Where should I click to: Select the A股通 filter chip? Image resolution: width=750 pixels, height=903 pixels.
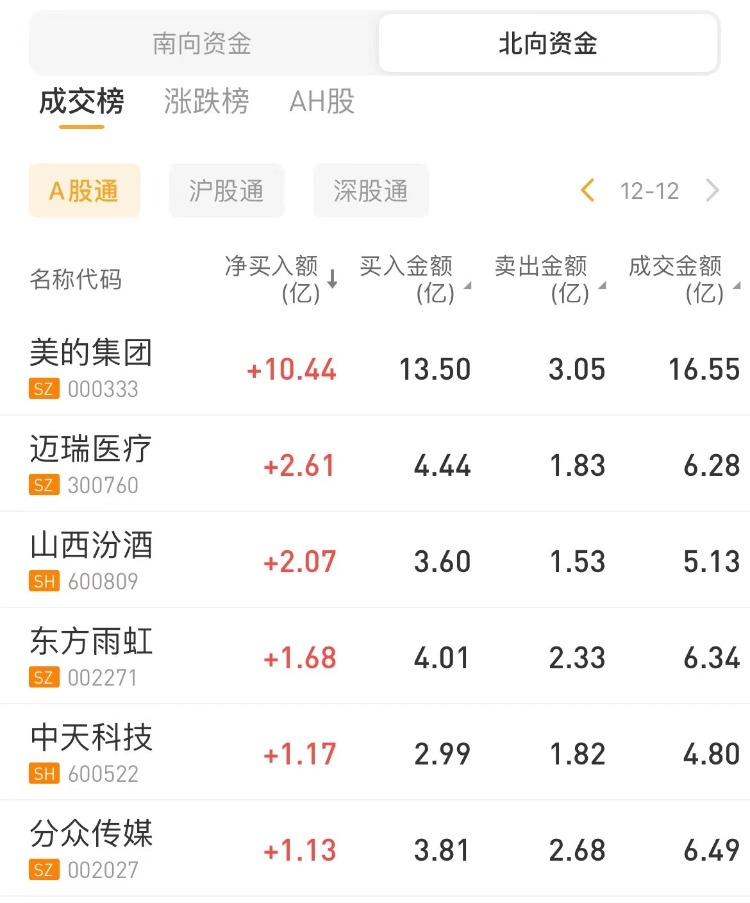(84, 191)
